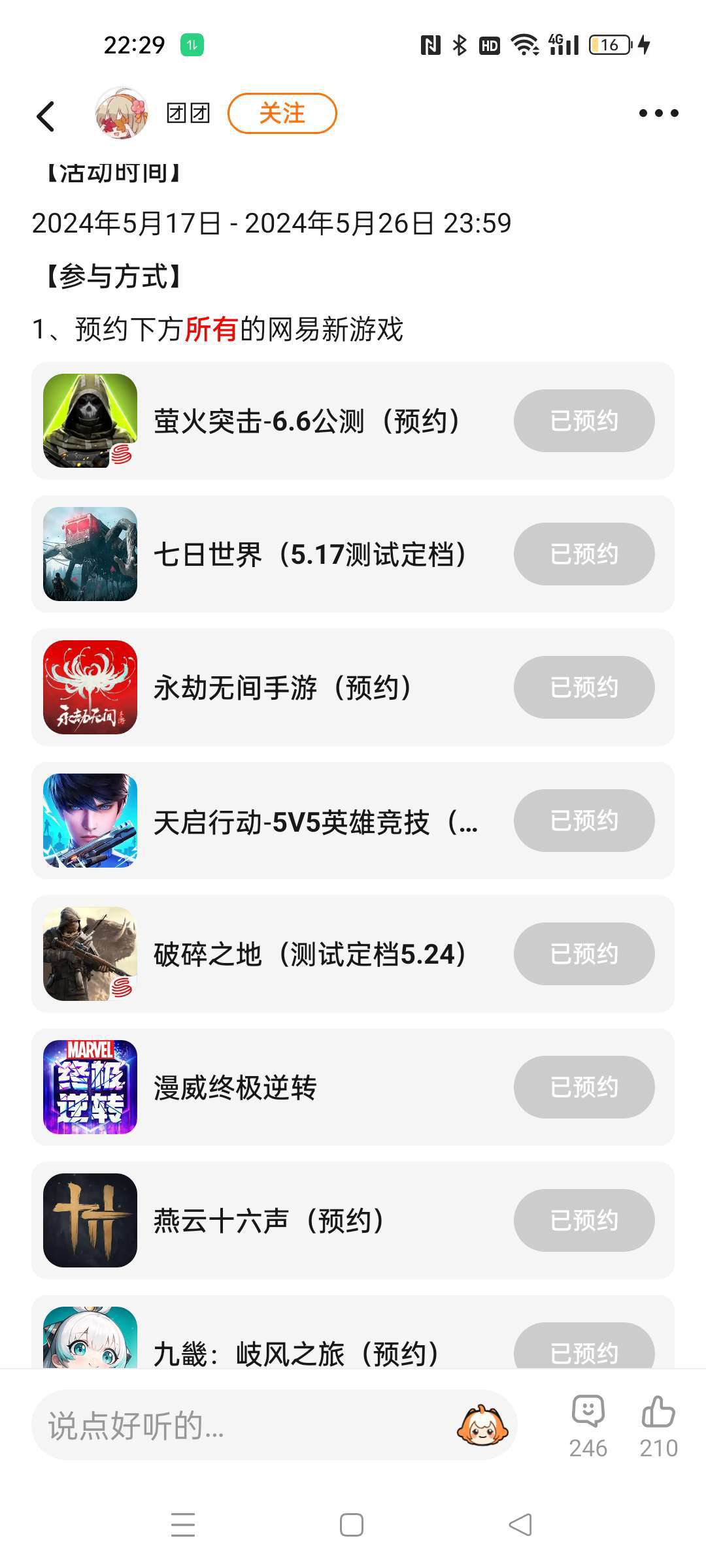Screen dimensions: 706x1568
Task: Follow 团团 with the 关注 button
Action: coord(282,113)
